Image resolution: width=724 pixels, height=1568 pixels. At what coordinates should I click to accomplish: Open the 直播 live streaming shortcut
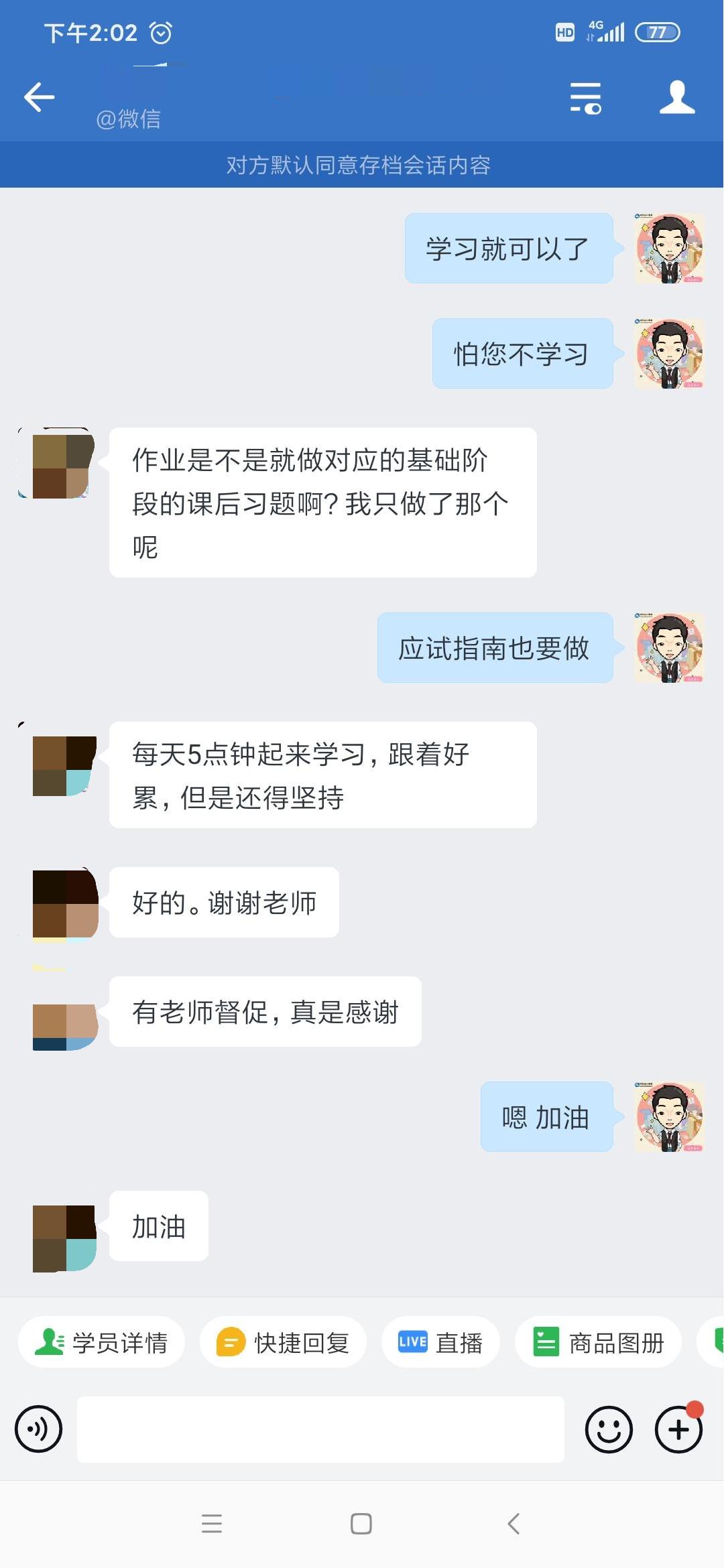pos(440,1342)
